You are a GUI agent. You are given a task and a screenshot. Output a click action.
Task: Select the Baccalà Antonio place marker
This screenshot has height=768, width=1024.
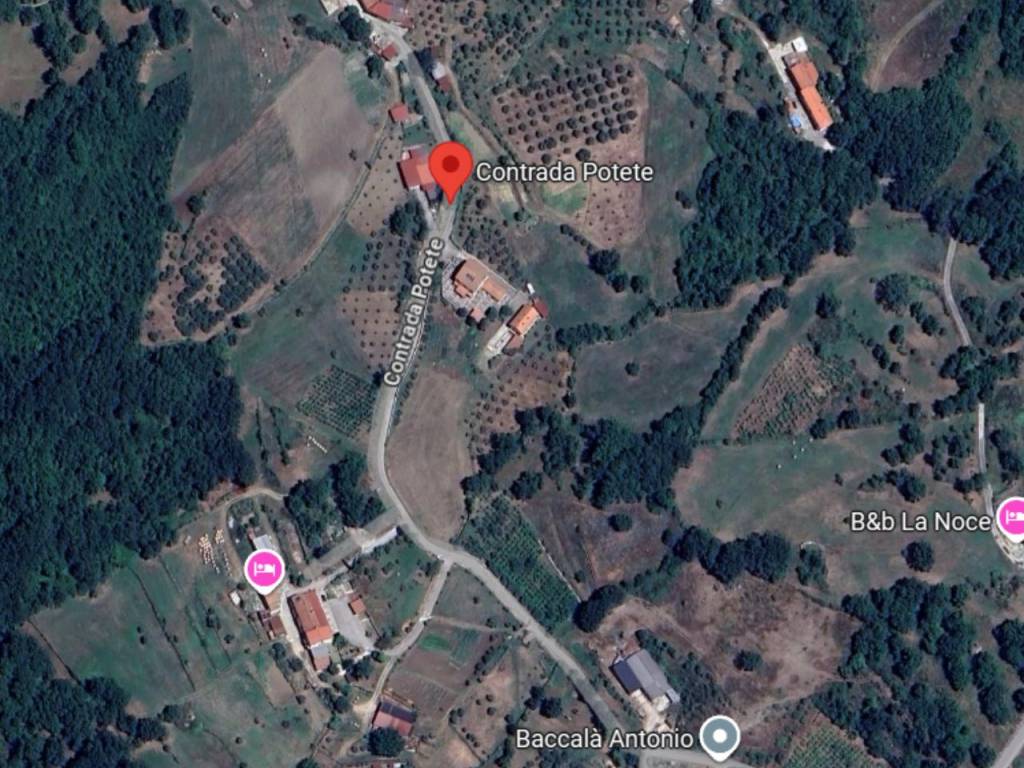719,738
